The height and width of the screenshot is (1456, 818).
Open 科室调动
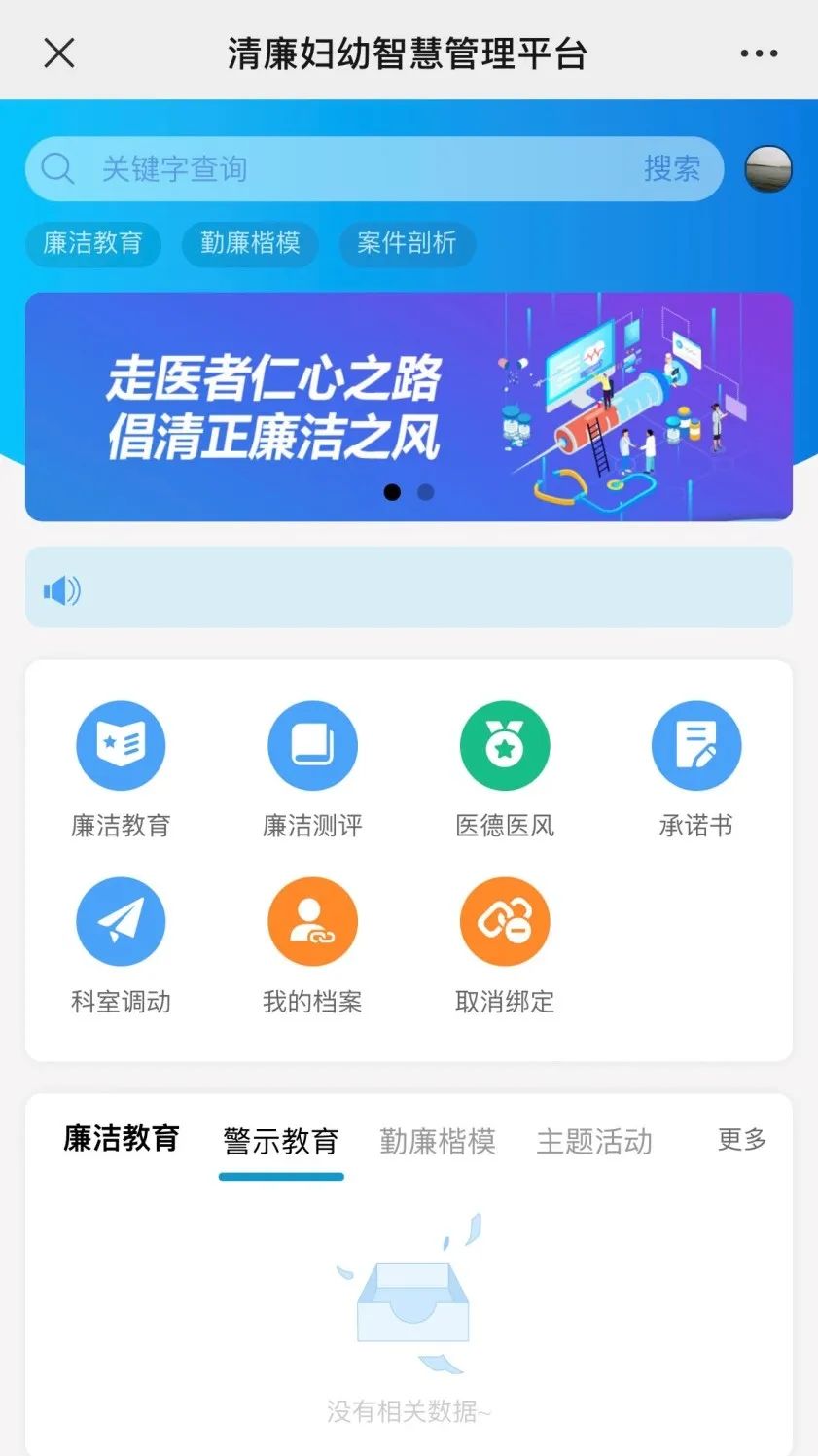coord(121,922)
